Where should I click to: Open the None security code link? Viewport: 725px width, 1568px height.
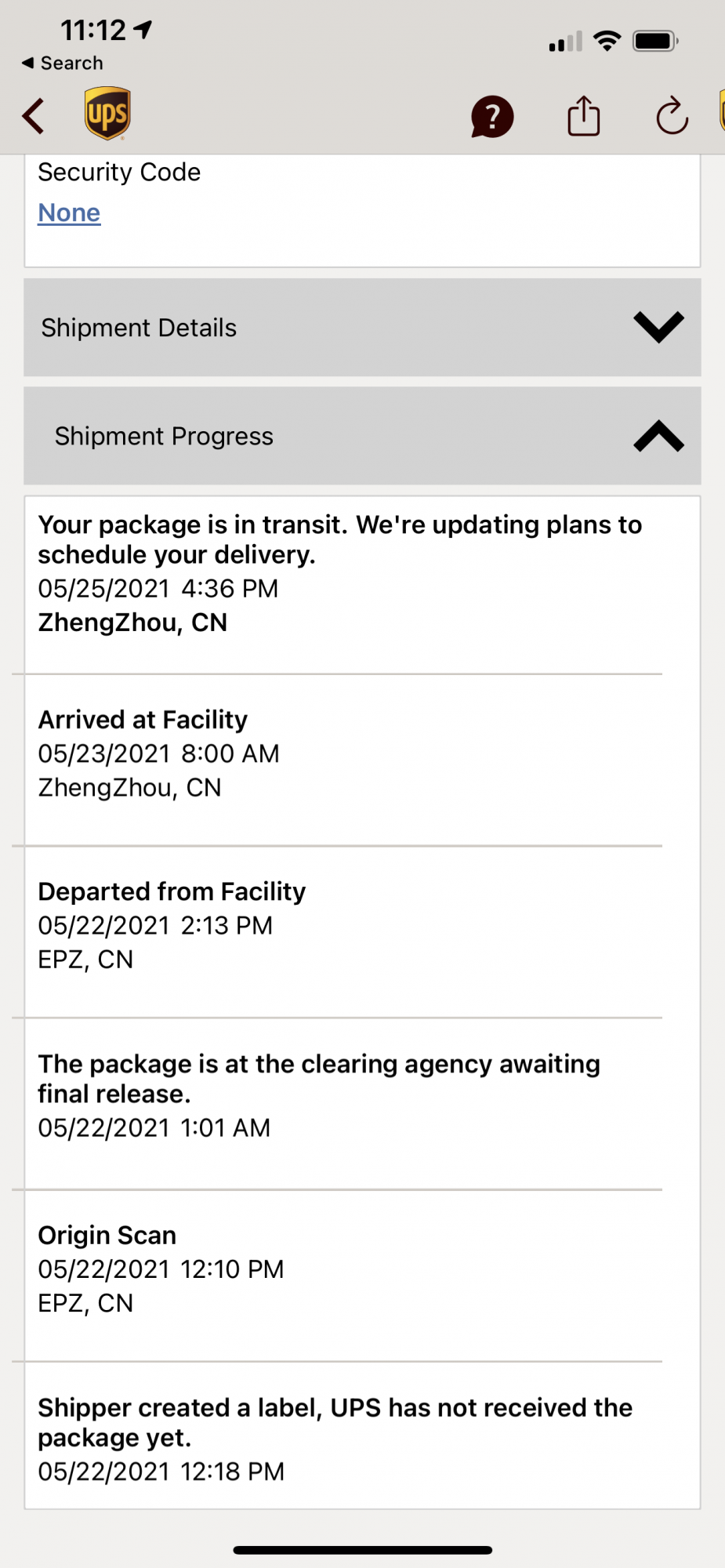coord(69,213)
